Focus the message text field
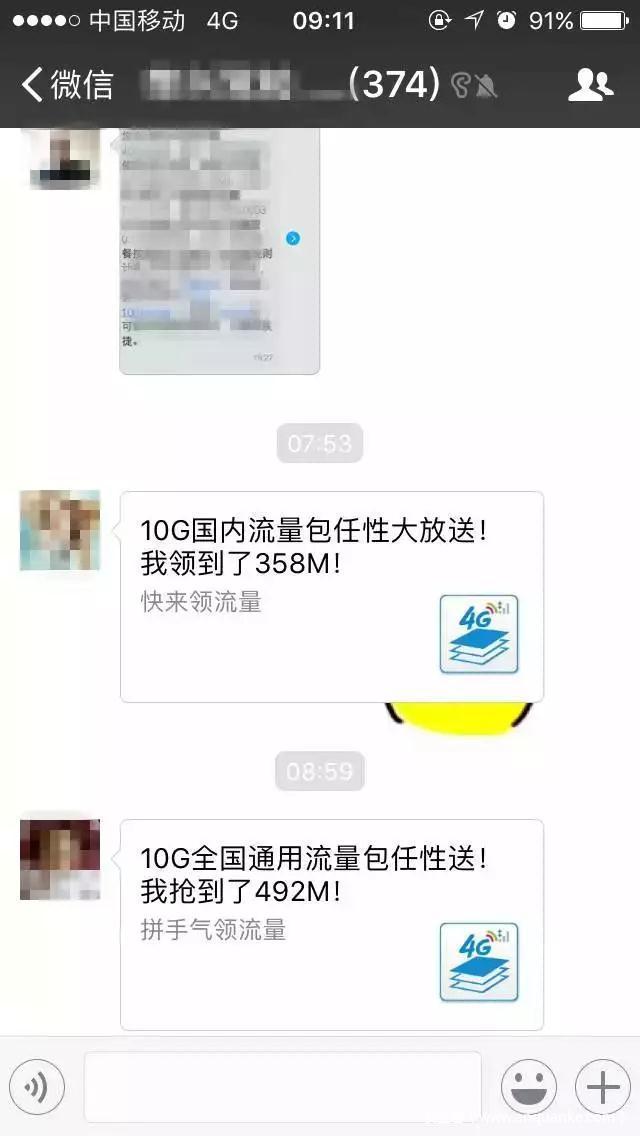Viewport: 640px width, 1136px height. point(282,1086)
